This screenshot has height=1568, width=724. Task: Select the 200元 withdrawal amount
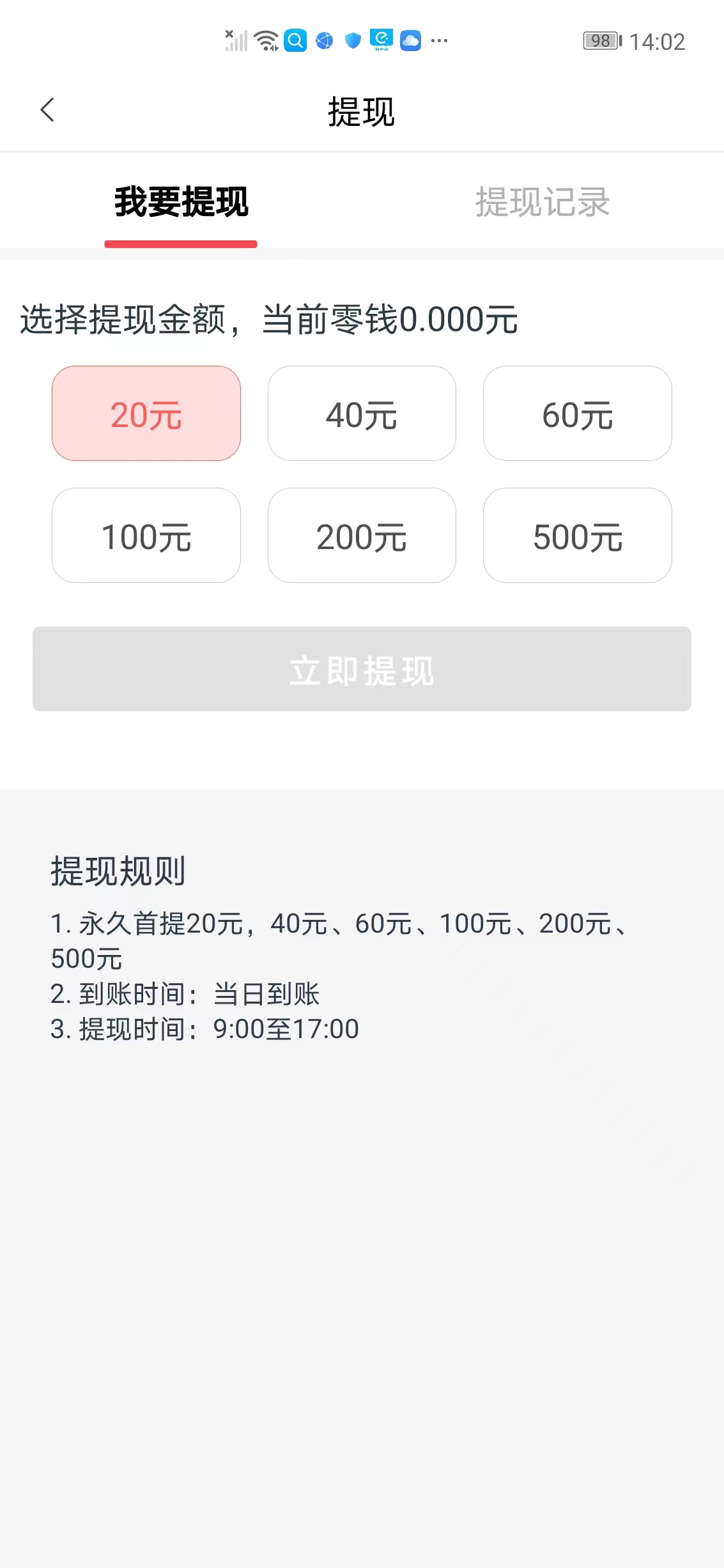[x=362, y=536]
